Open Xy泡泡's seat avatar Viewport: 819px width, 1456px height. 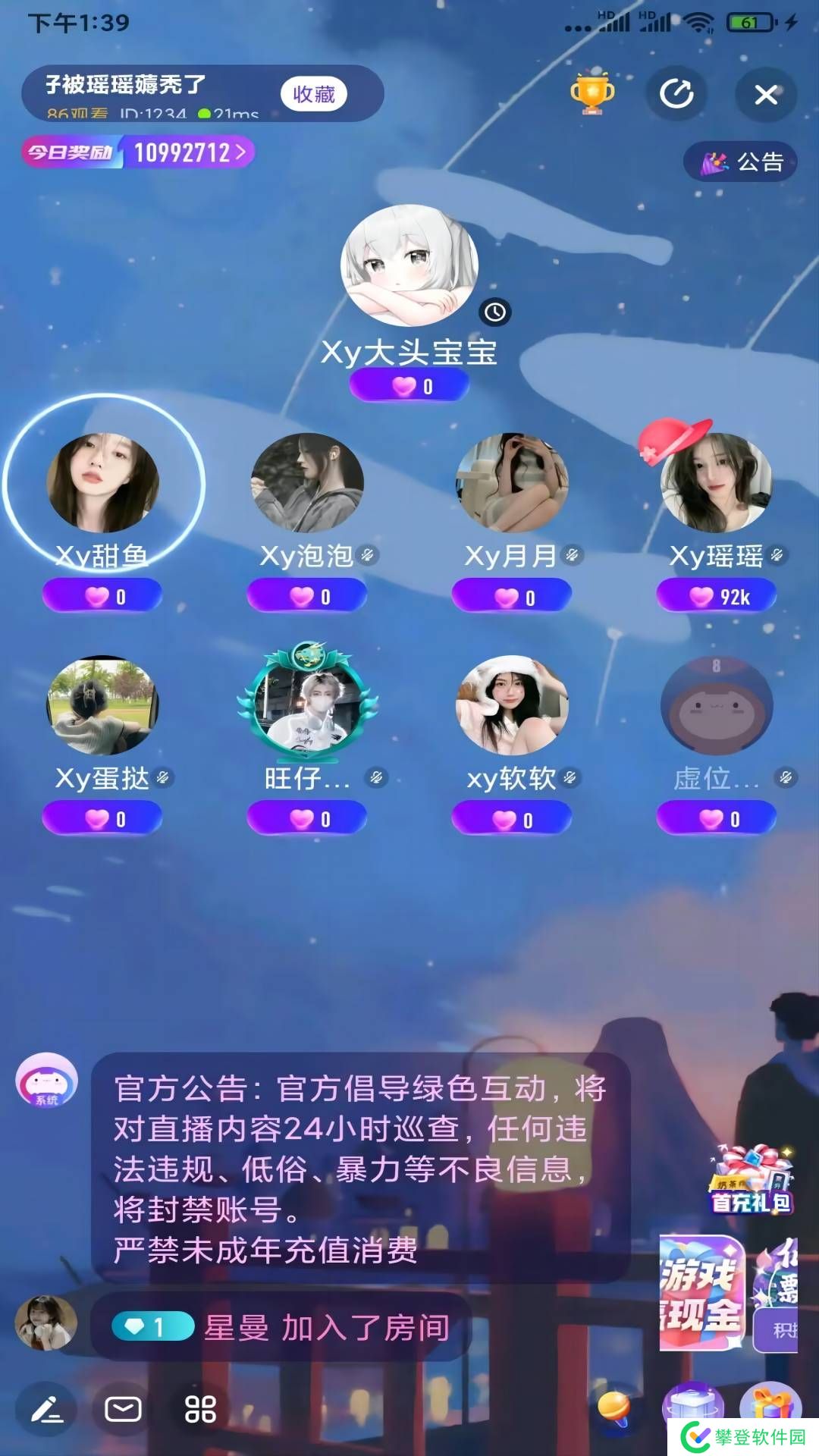(x=307, y=483)
